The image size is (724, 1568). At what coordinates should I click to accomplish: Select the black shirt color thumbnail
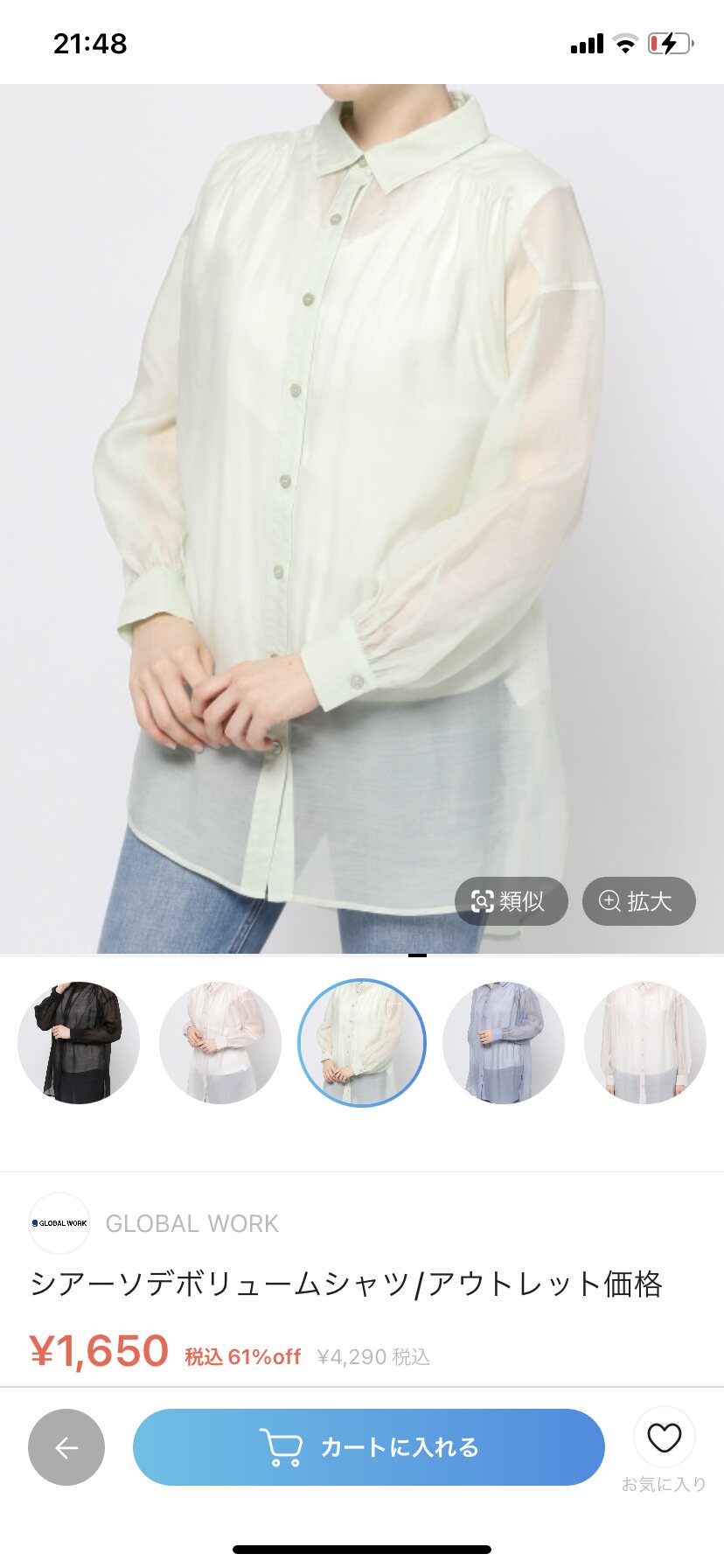79,1042
